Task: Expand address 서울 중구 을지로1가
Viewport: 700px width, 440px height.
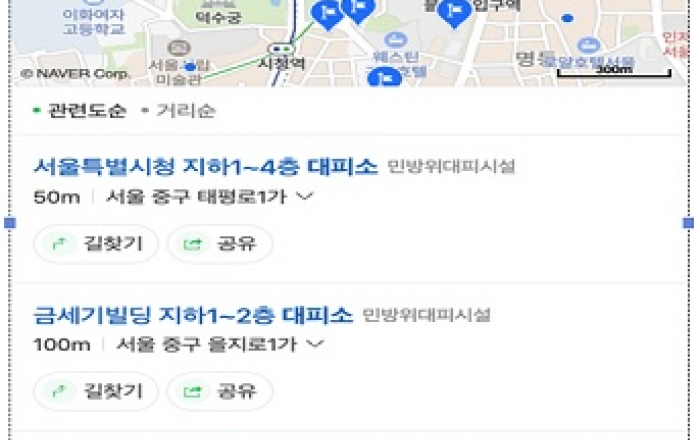Action: [316, 345]
